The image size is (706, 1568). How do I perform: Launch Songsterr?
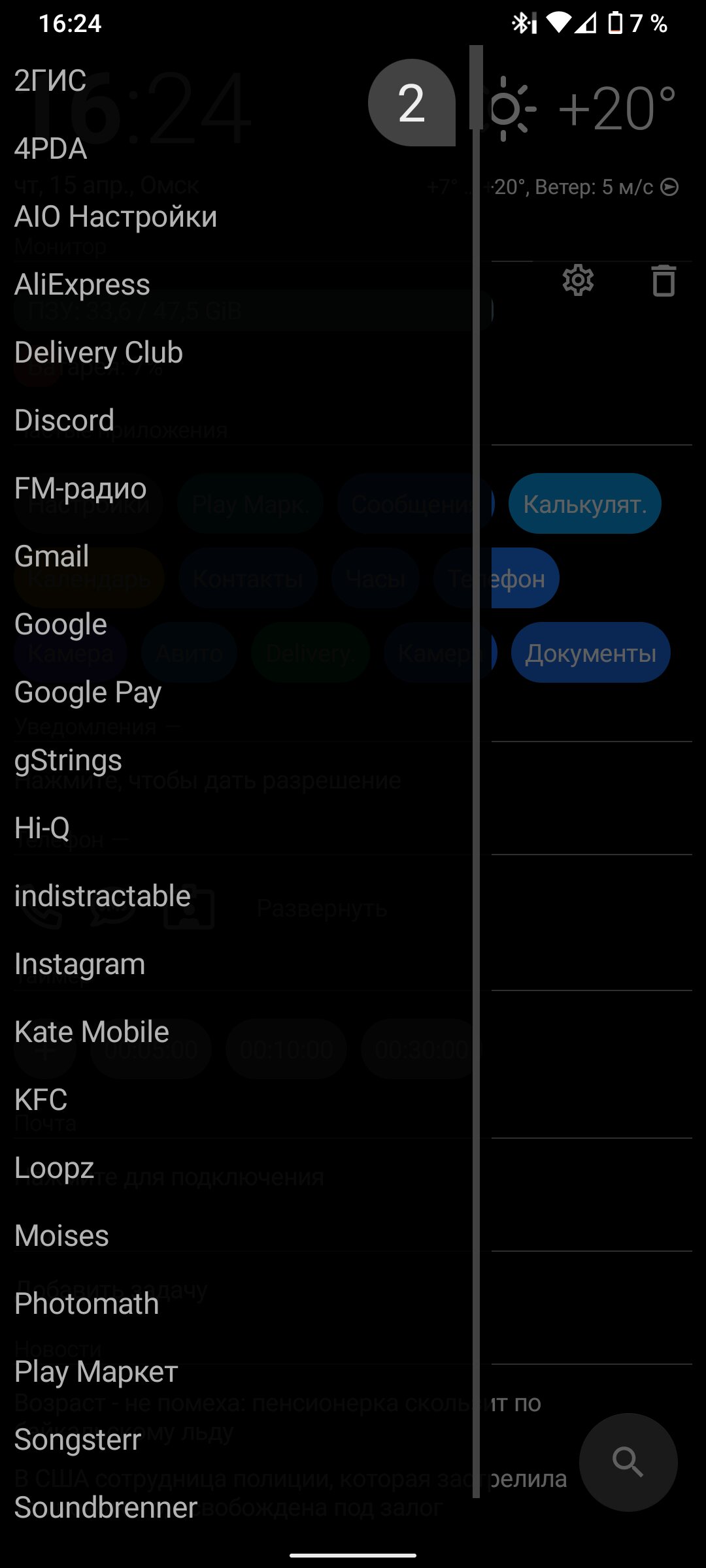[x=78, y=1440]
